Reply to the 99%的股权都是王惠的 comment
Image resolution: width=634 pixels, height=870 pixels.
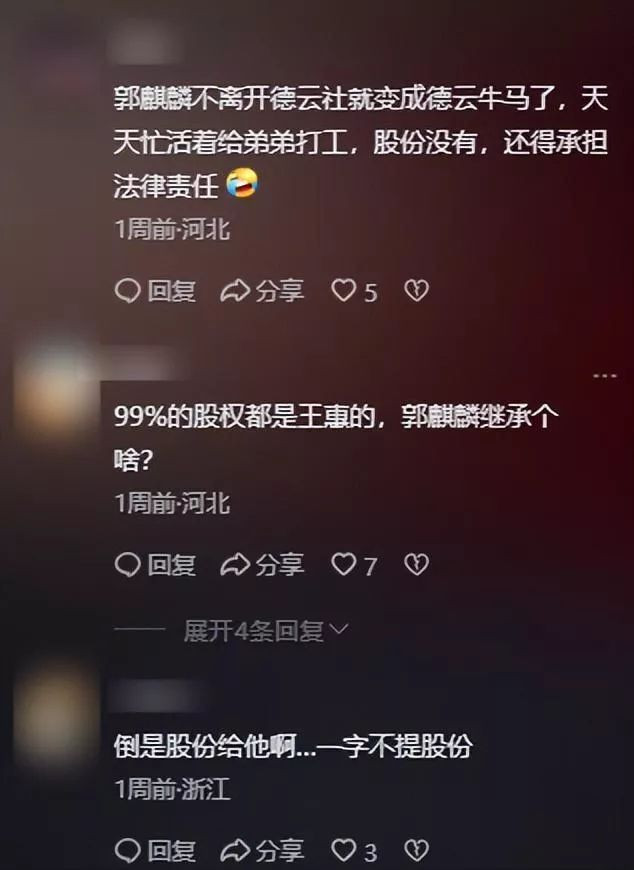155,565
